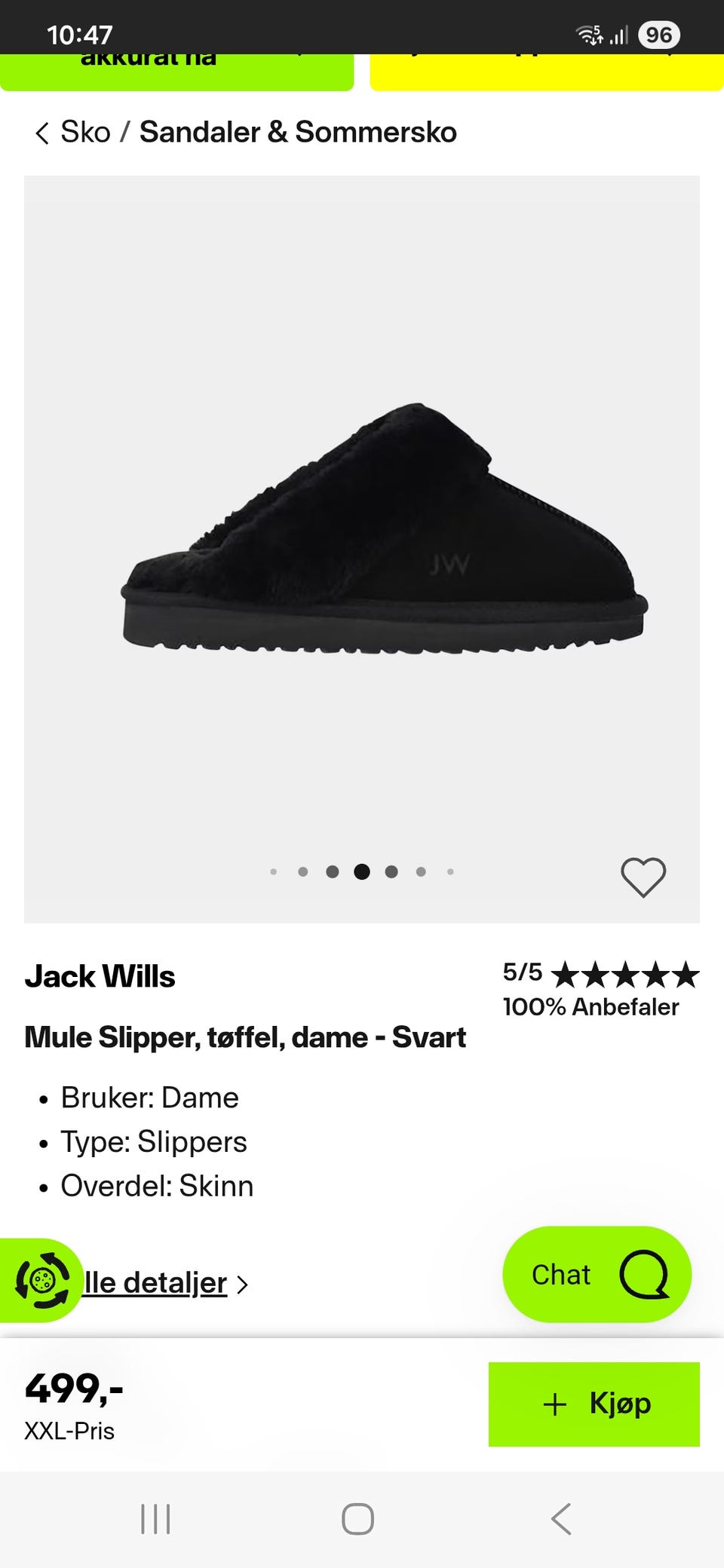Screen dimensions: 724x1568
Task: View the 5/5 star rating reviews
Action: 601,974
